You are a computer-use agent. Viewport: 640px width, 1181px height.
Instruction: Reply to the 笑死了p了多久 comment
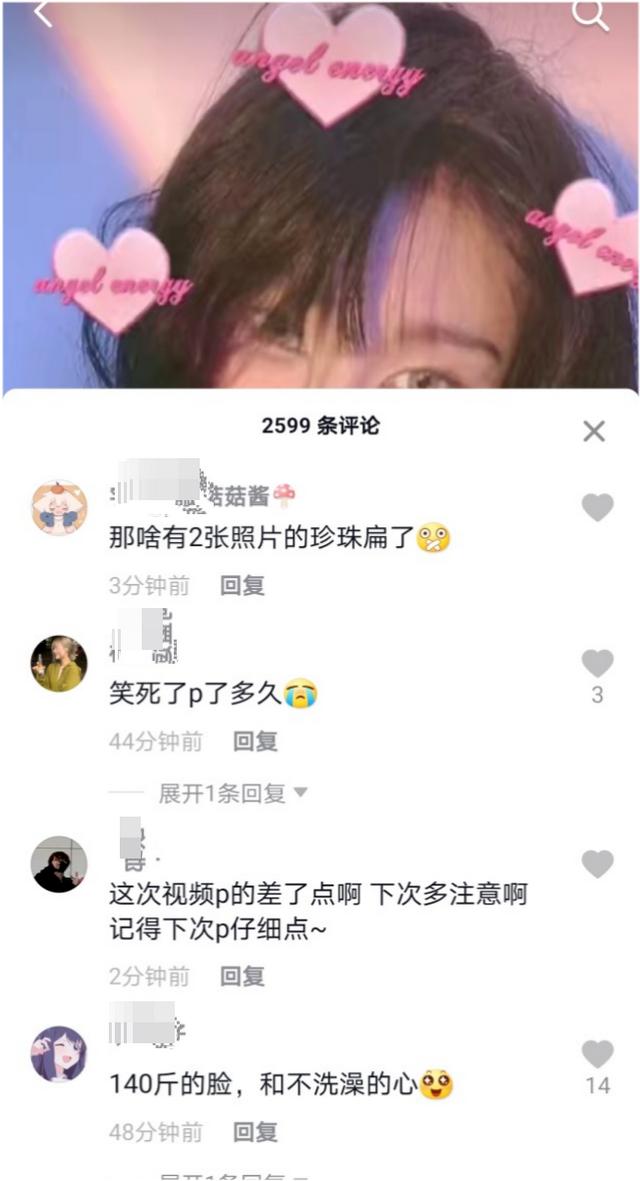(x=255, y=741)
